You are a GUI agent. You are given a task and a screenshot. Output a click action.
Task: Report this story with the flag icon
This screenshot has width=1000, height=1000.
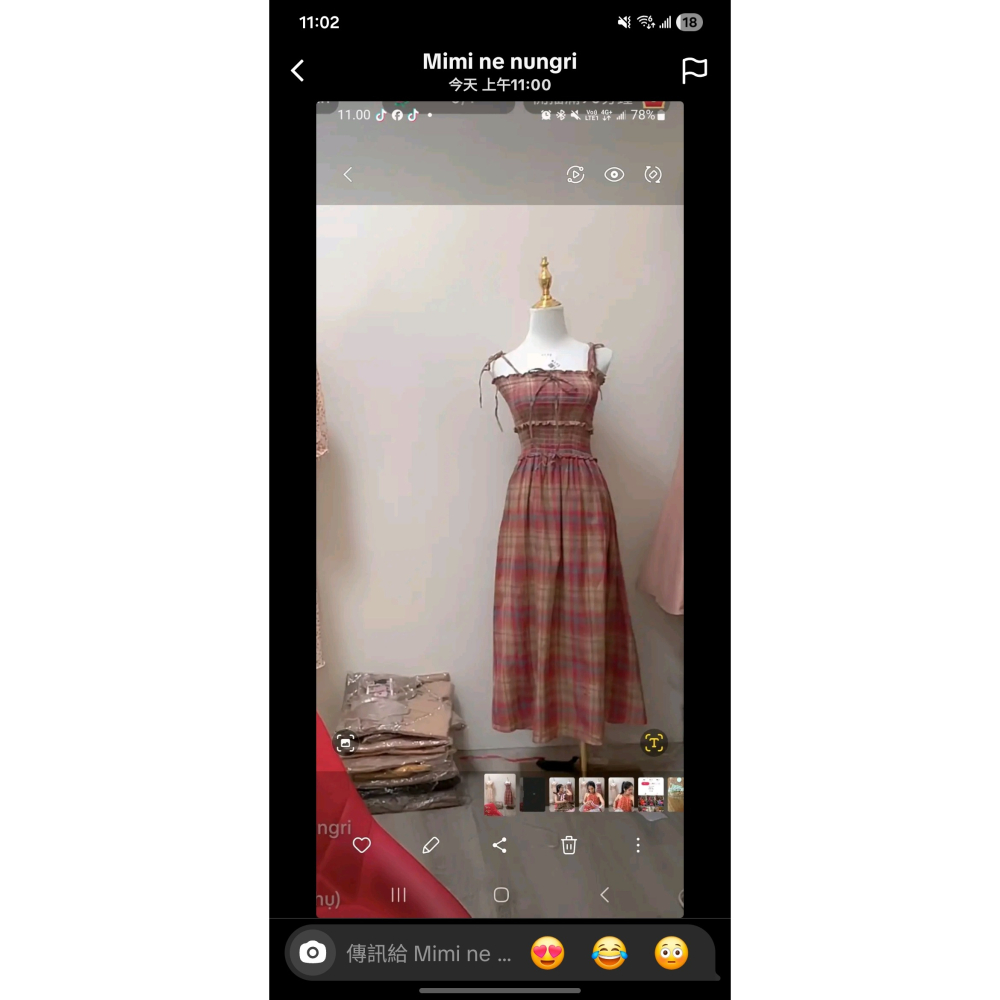[694, 70]
